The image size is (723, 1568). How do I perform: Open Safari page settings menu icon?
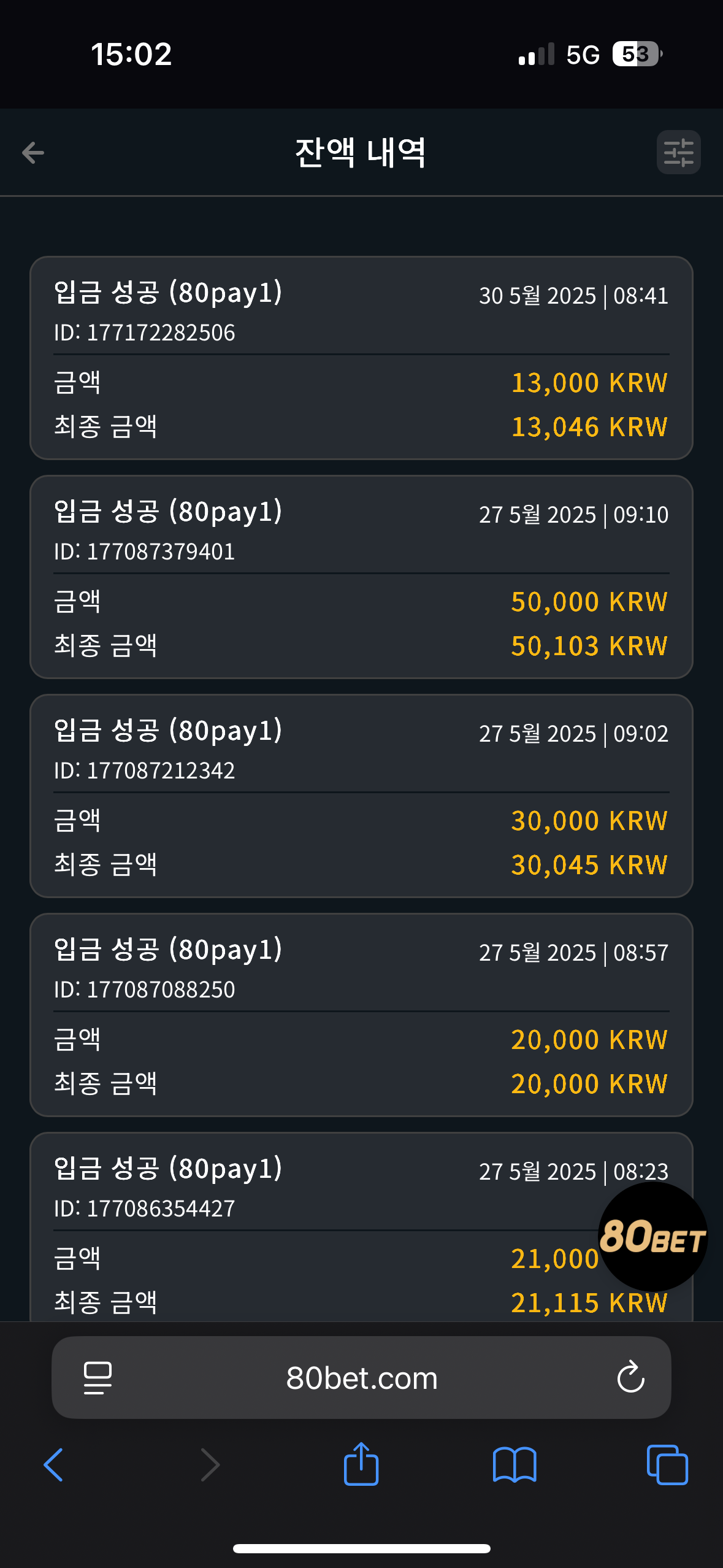98,1378
